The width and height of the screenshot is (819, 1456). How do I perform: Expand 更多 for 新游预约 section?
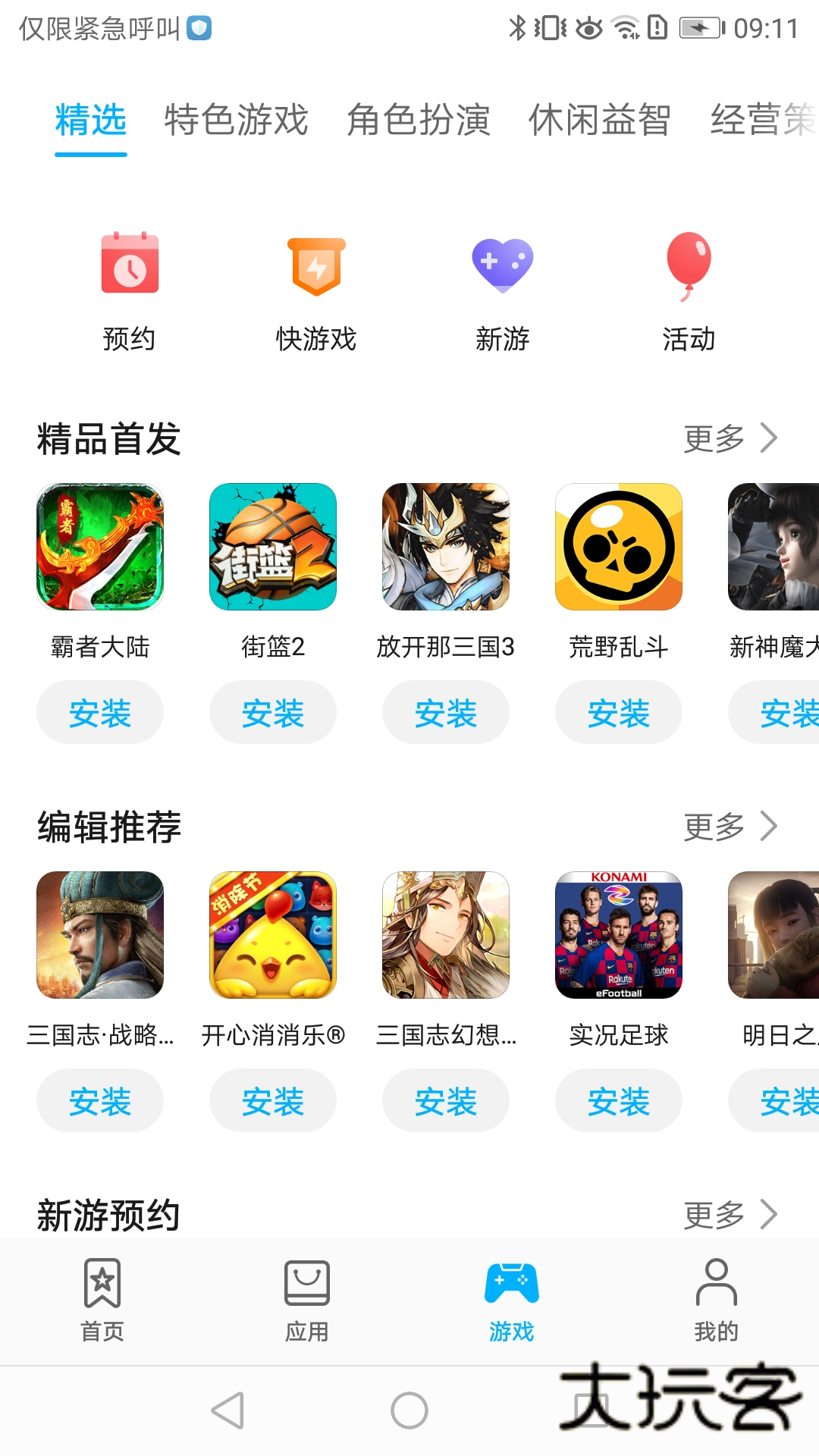click(730, 1213)
